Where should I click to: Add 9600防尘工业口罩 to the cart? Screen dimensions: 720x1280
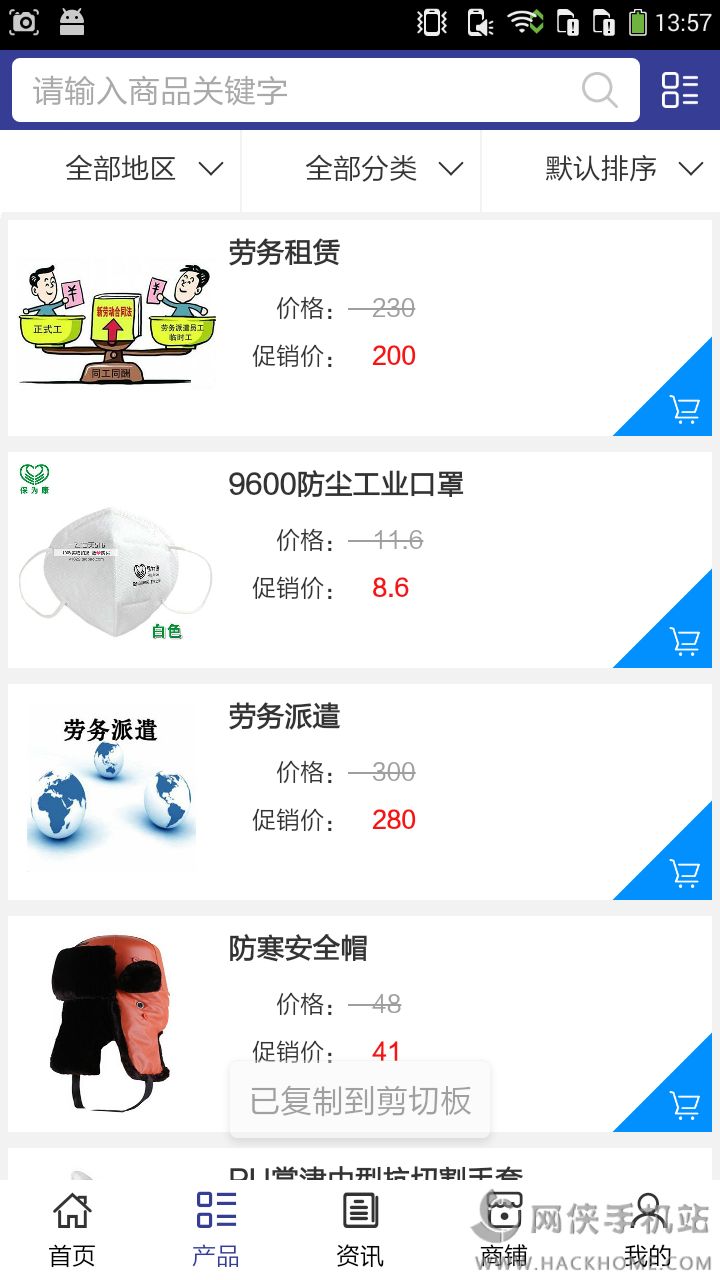pyautogui.click(x=684, y=641)
